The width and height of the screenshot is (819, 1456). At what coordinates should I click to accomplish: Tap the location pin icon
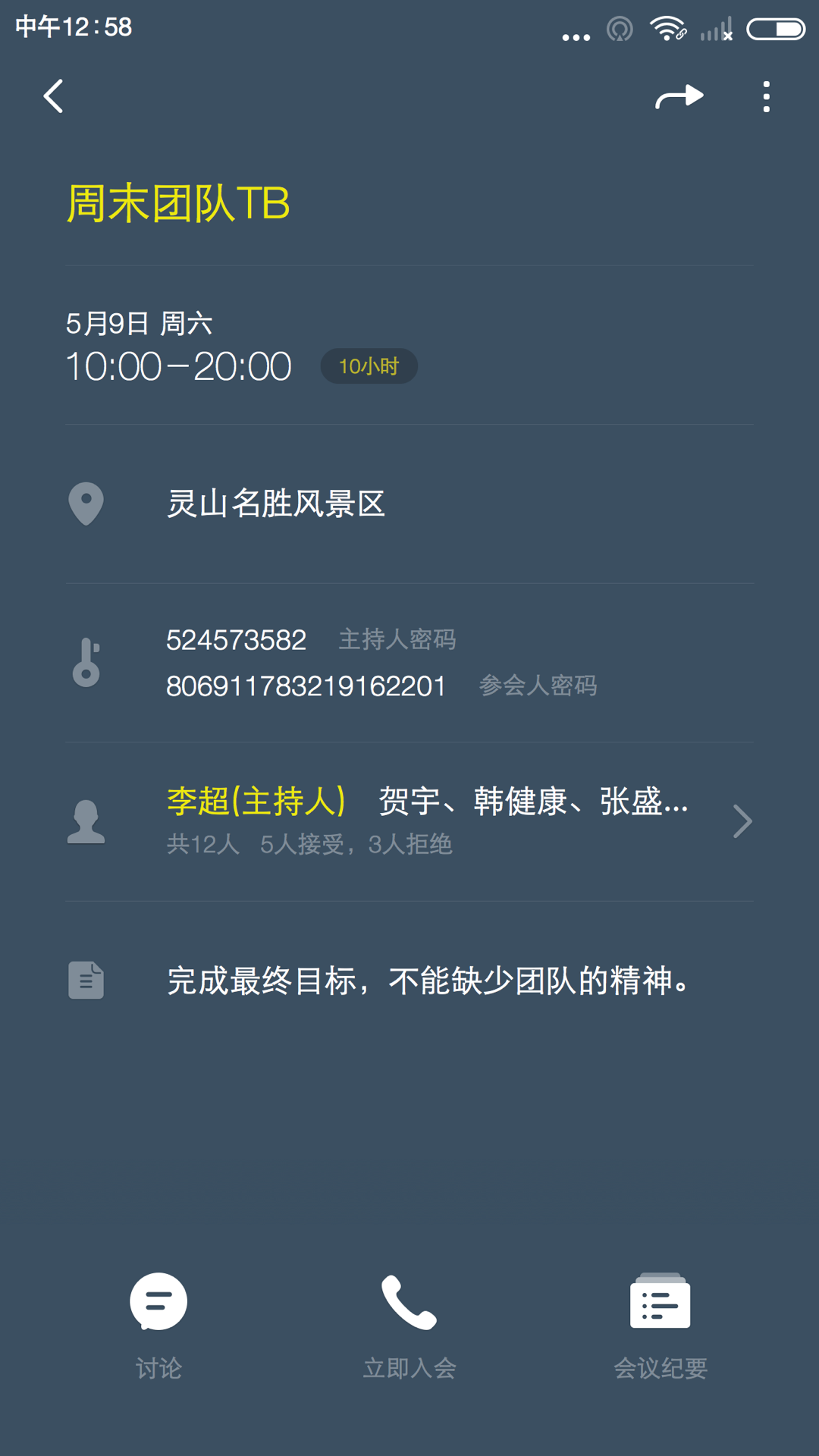pos(85,503)
